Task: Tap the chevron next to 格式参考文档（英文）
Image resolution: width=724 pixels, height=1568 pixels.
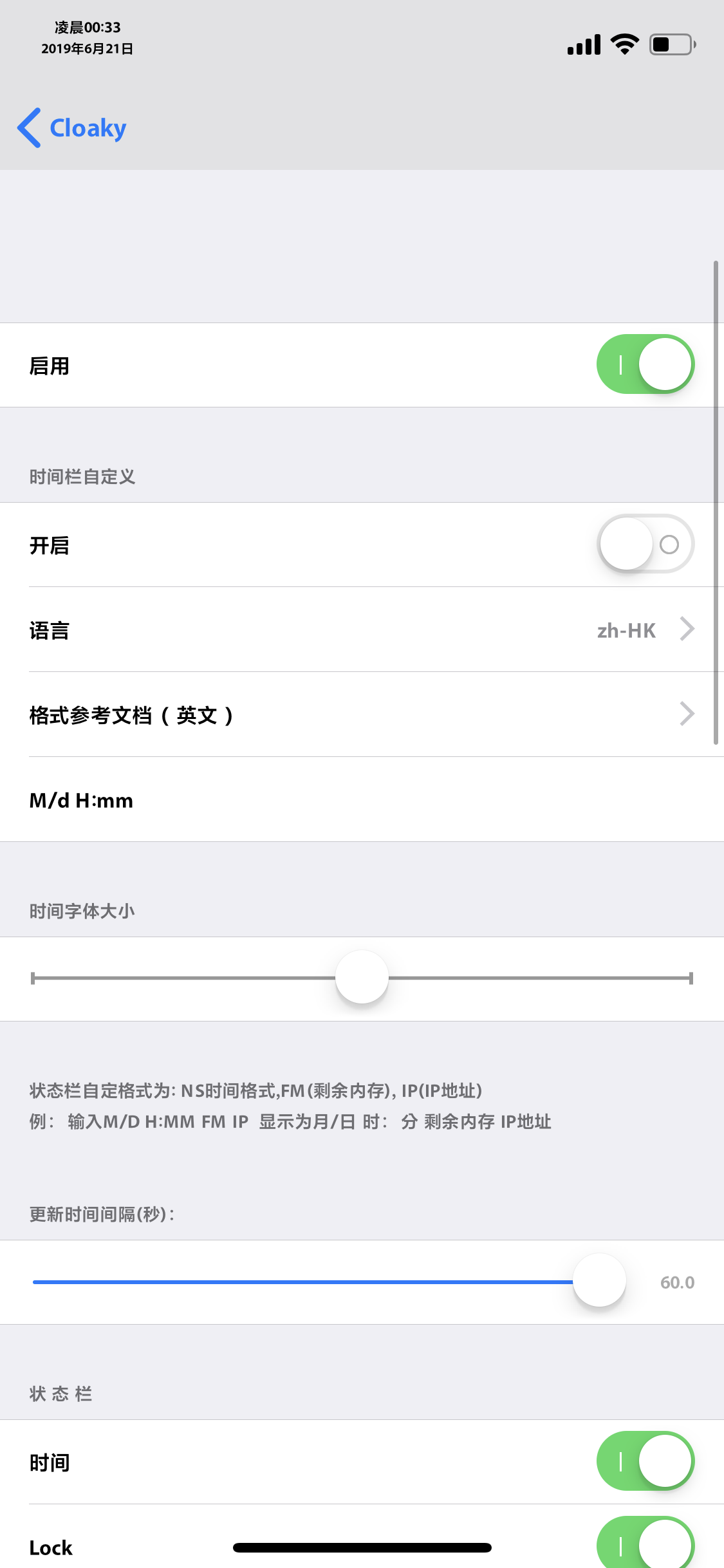Action: (x=686, y=714)
